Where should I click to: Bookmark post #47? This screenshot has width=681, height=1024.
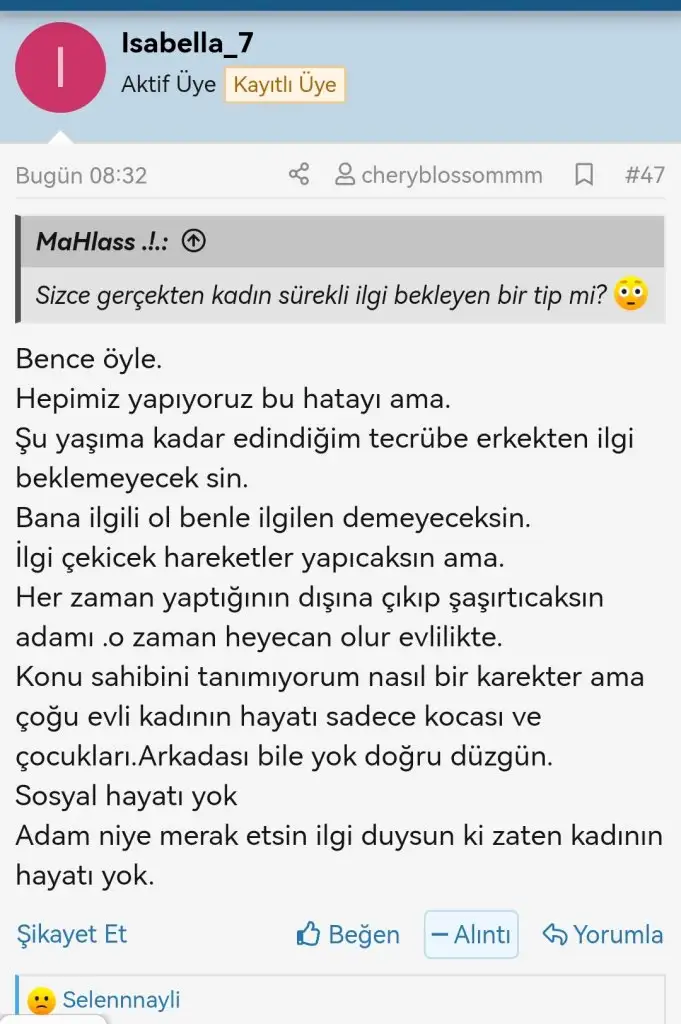[x=584, y=175]
